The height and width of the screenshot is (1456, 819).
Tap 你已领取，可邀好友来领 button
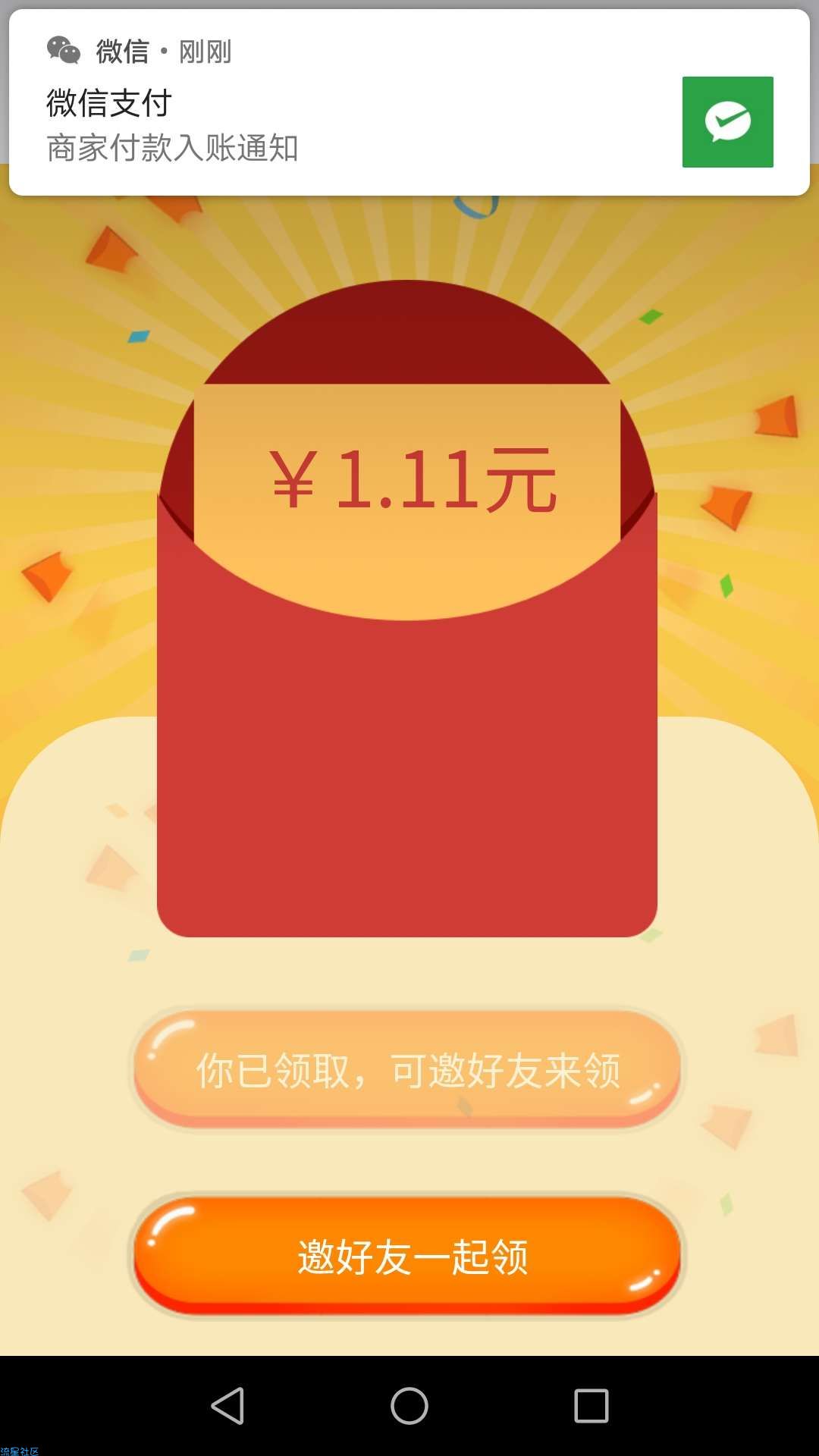[x=408, y=1069]
